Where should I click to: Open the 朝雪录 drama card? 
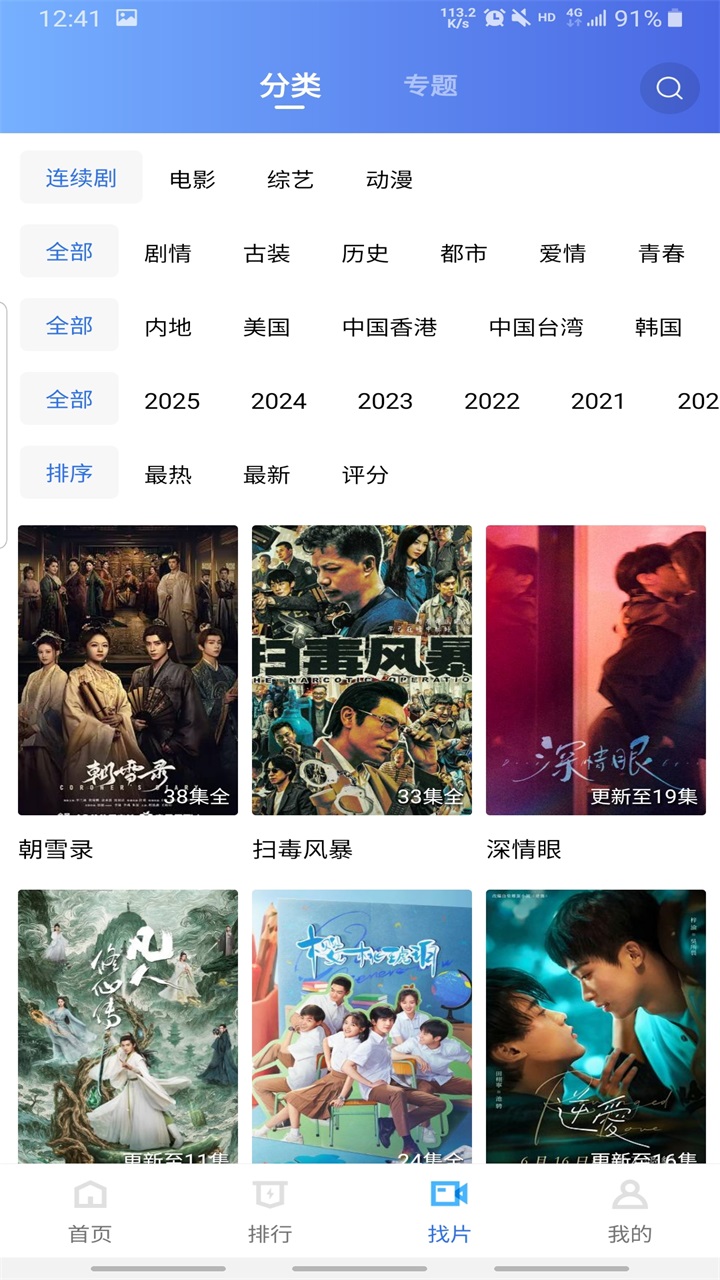128,670
